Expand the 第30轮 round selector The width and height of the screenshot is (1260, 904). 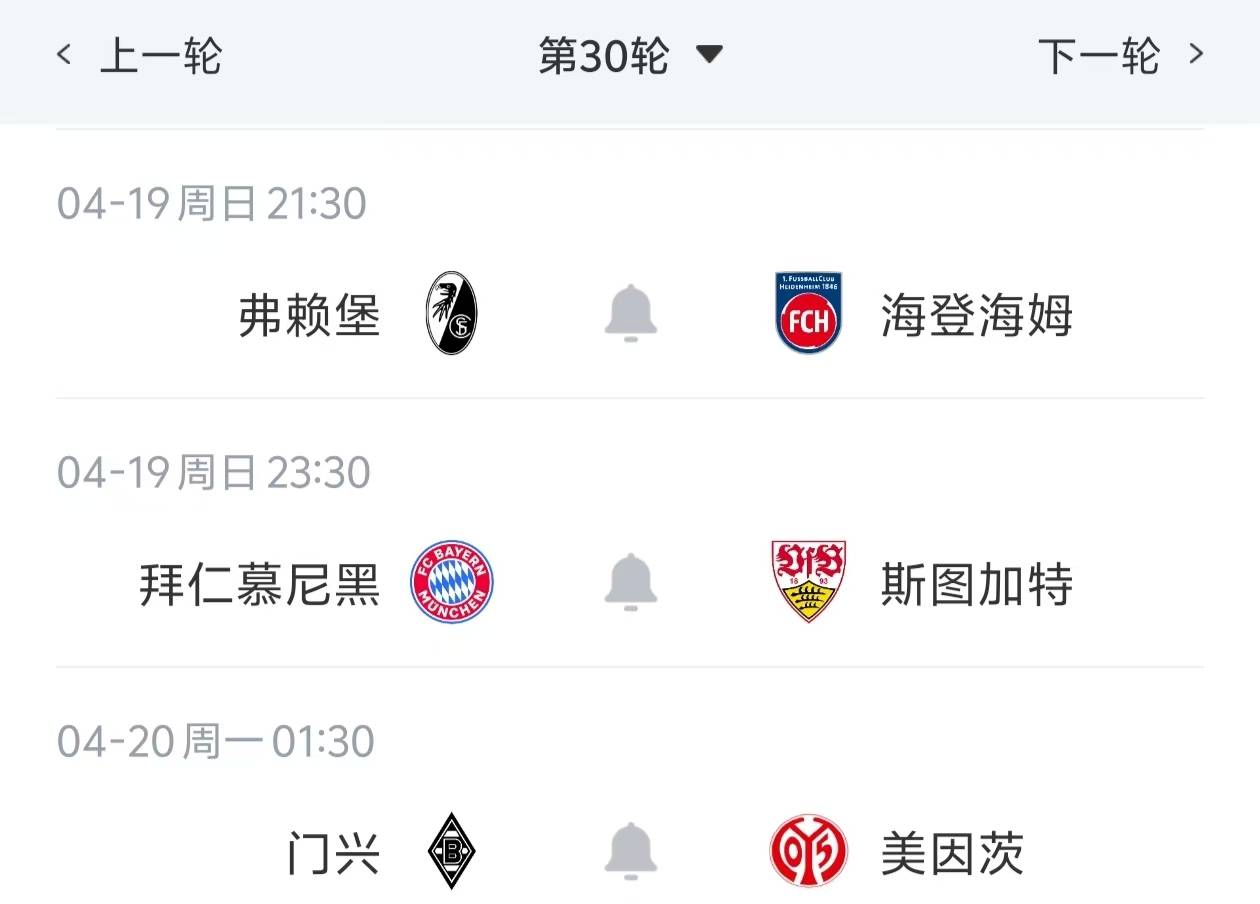(x=630, y=56)
